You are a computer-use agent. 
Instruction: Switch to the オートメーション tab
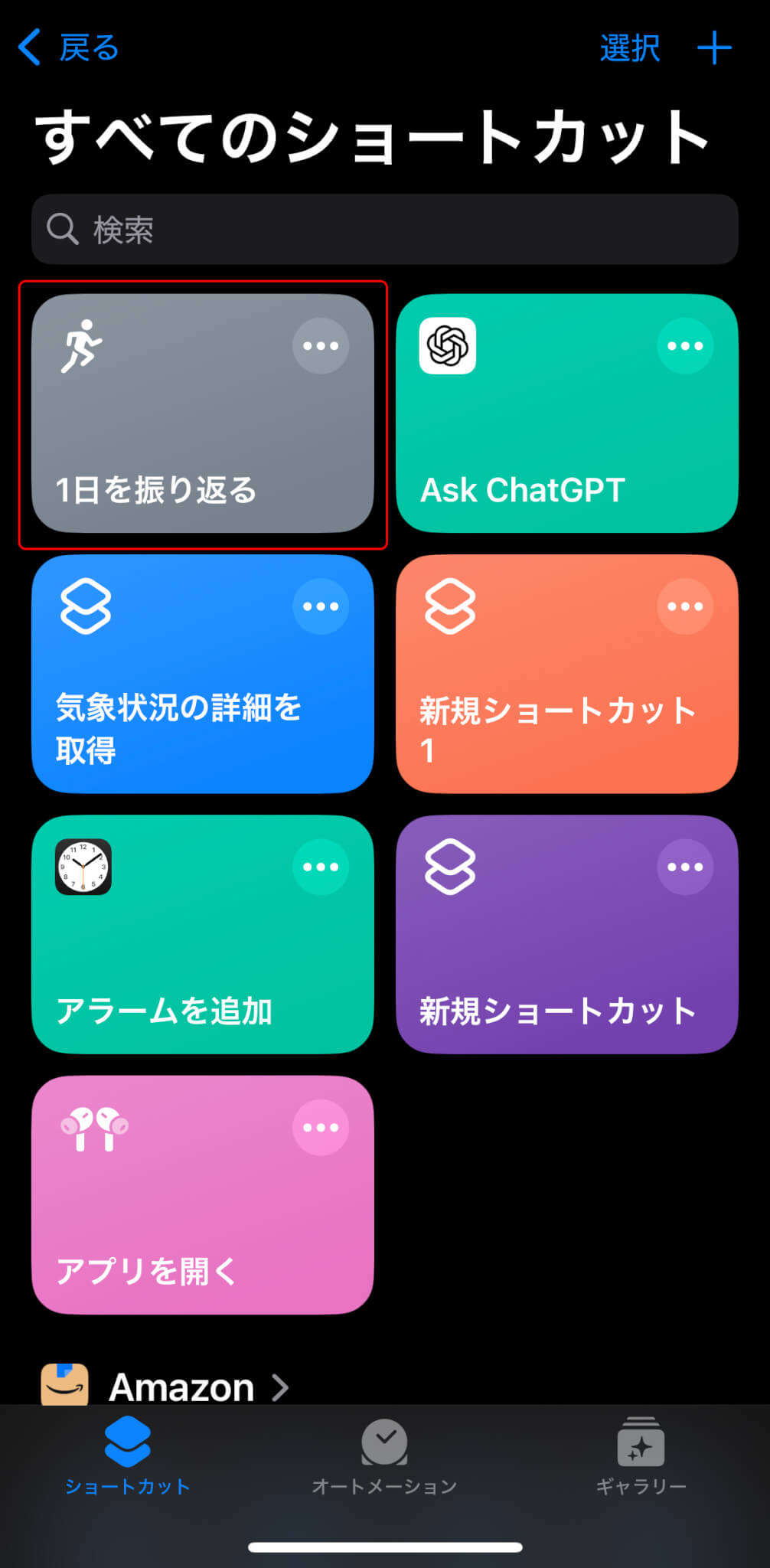pos(384,1458)
